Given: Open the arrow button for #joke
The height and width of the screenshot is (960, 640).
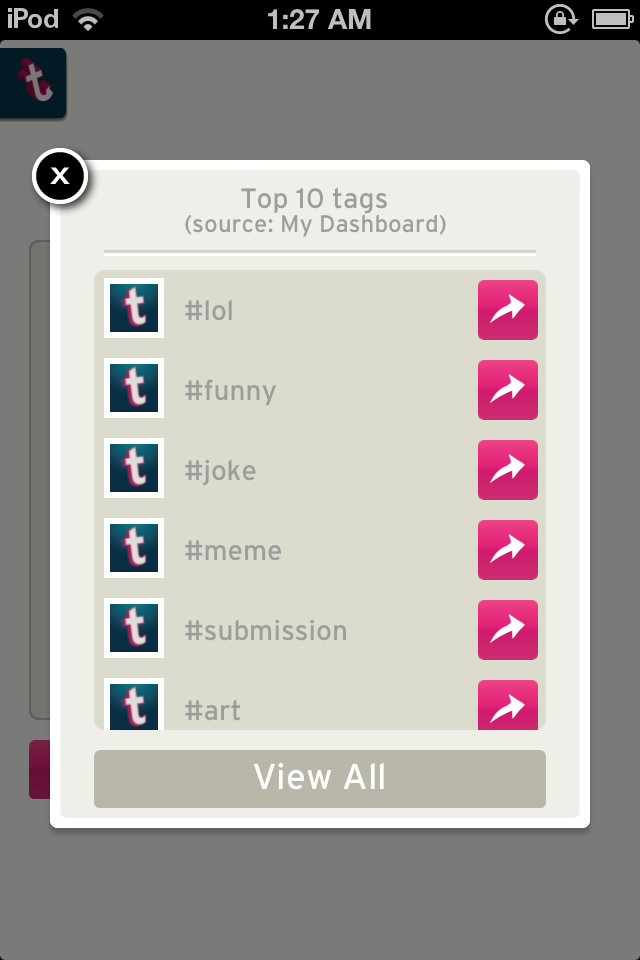Looking at the screenshot, I should click(x=507, y=470).
